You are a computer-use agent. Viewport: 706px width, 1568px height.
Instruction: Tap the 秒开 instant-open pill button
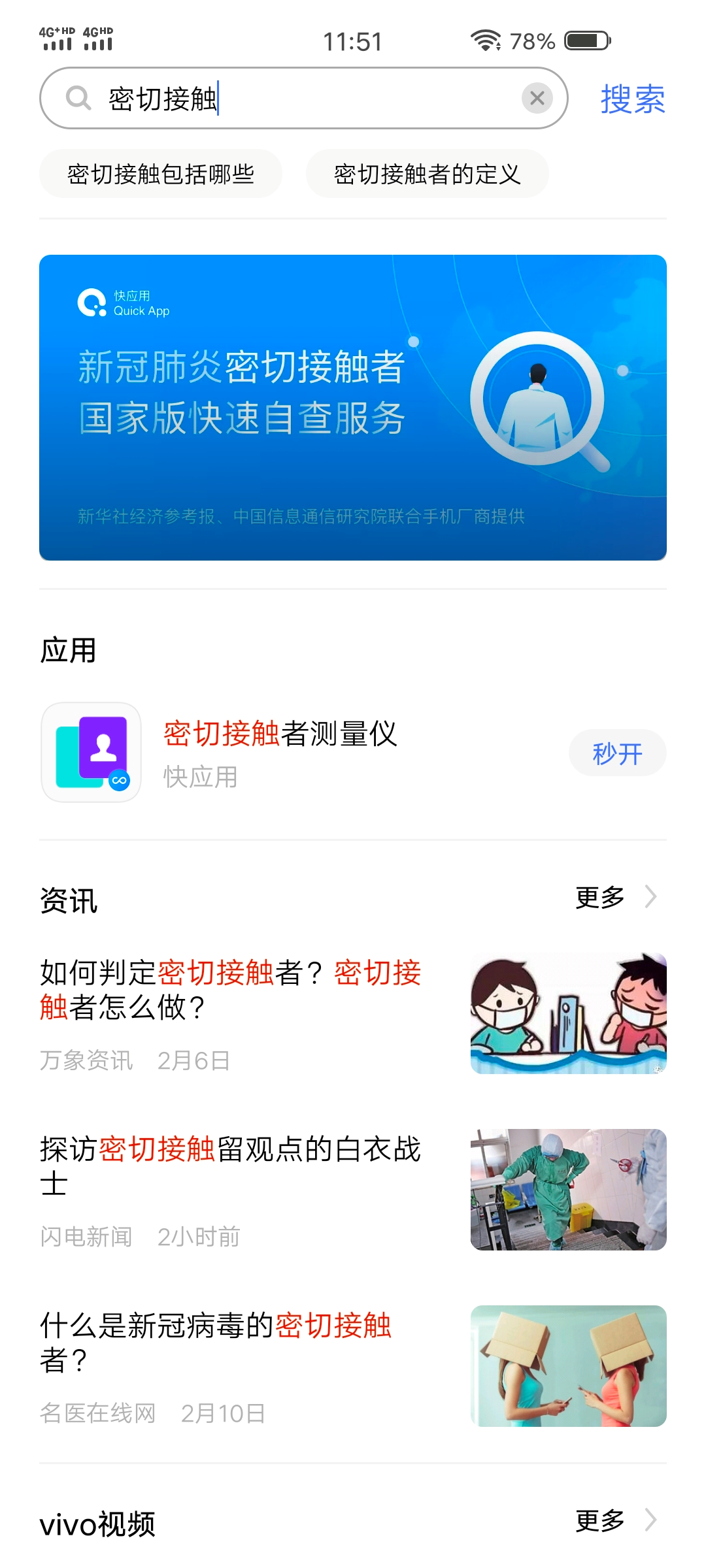pyautogui.click(x=617, y=753)
